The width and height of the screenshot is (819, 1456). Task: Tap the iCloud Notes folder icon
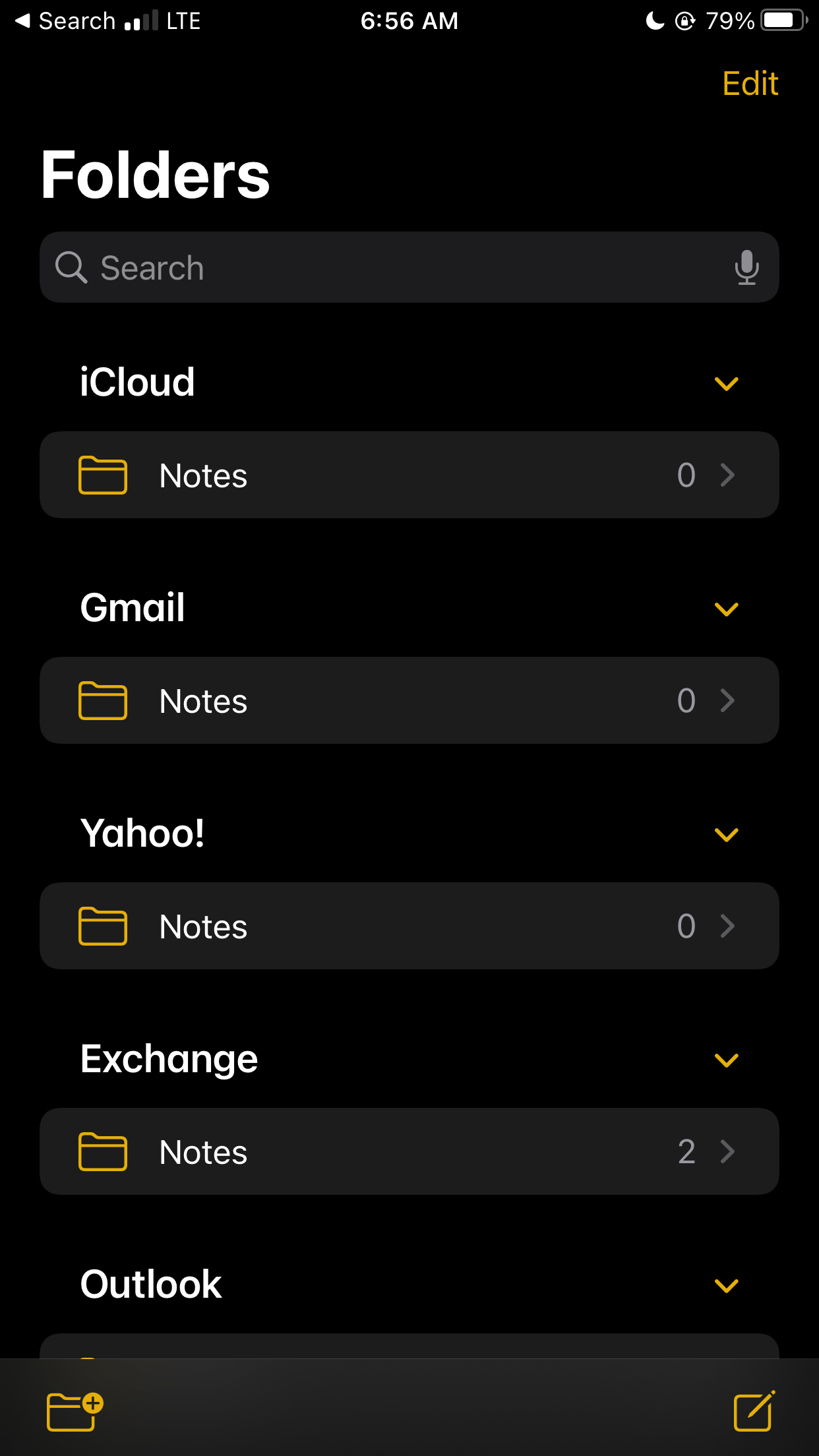(103, 475)
